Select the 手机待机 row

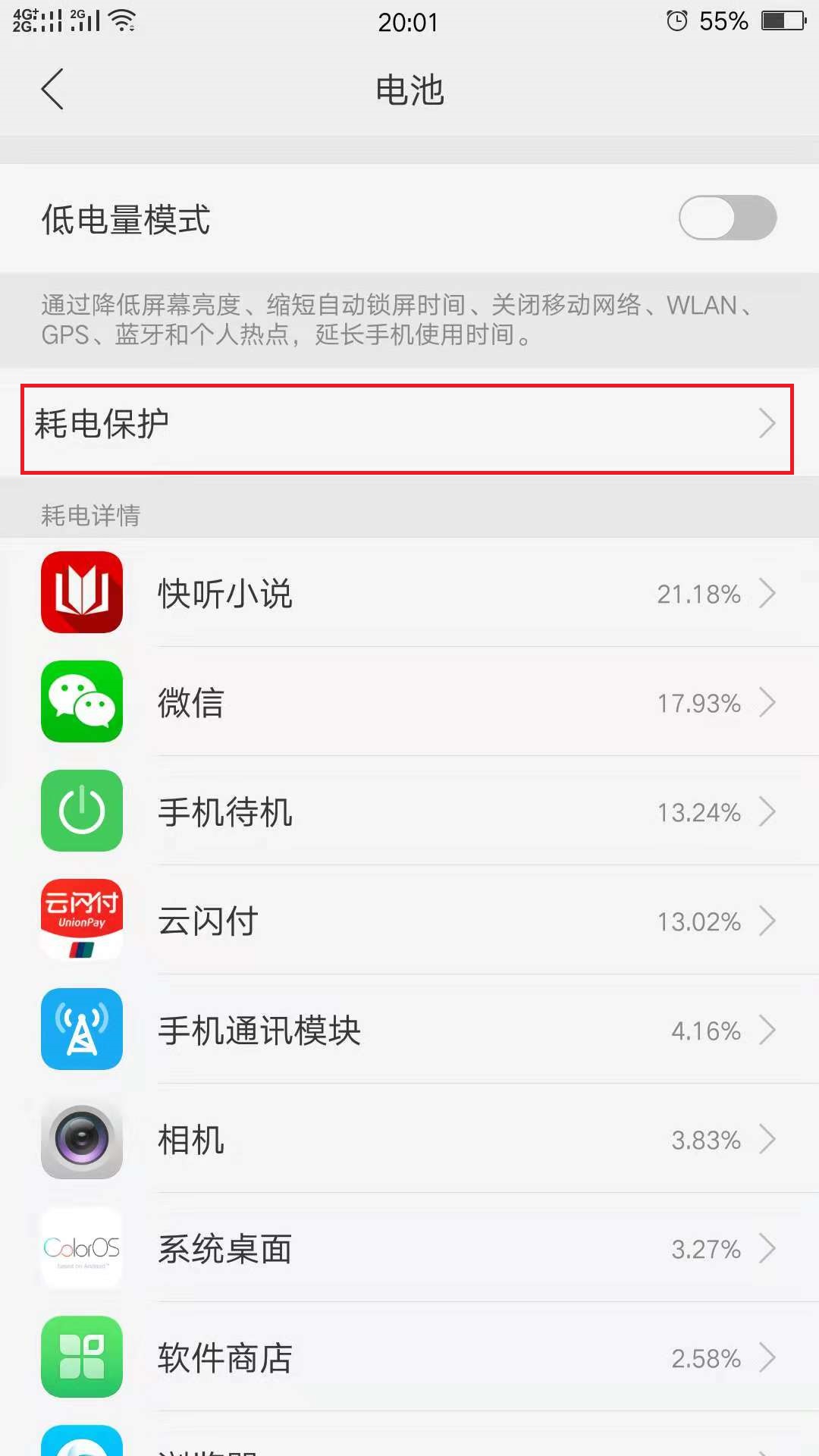click(x=409, y=812)
